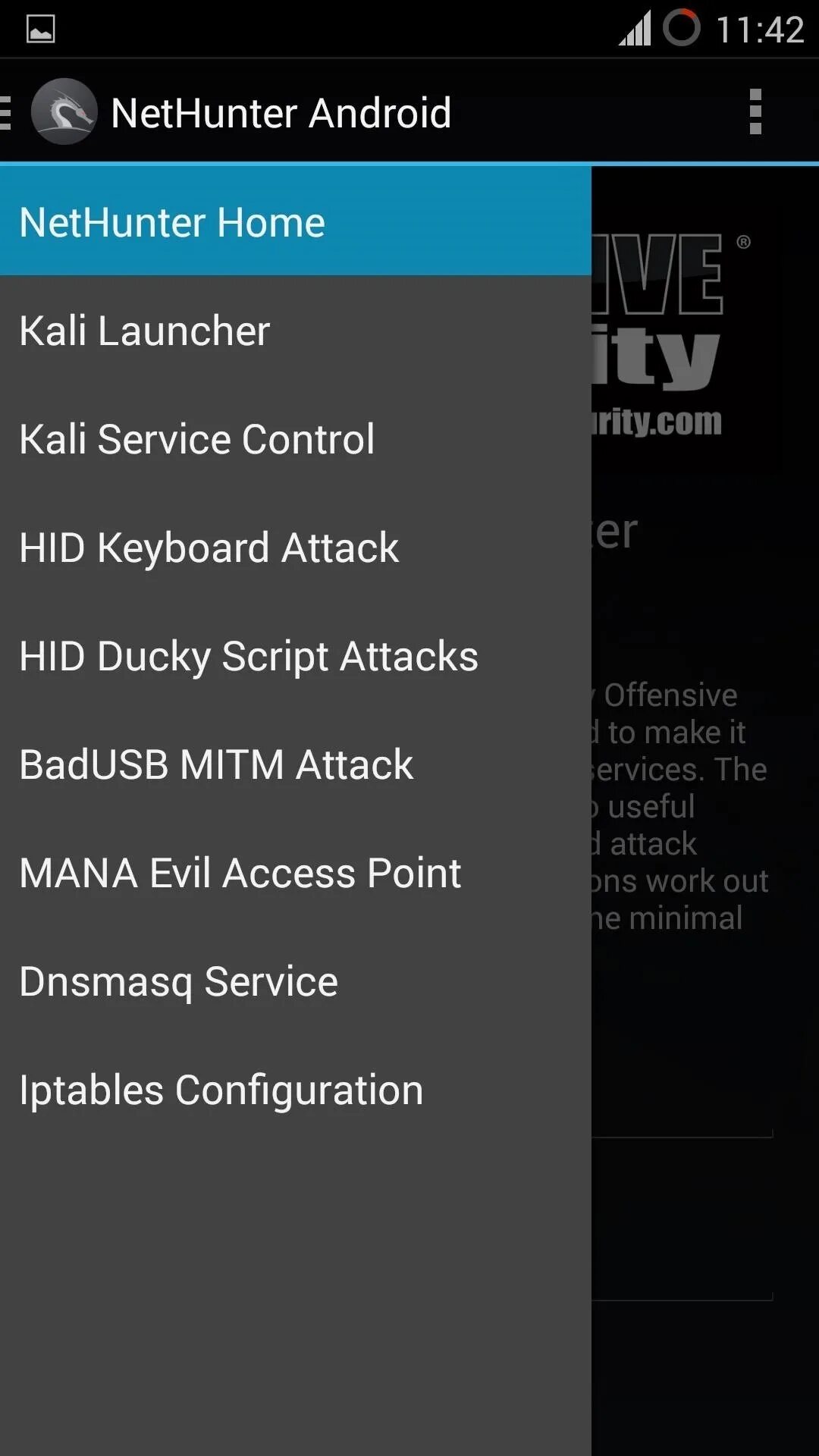Open HID Keyboard Attack
Screen dimensions: 819x1456
click(x=295, y=548)
